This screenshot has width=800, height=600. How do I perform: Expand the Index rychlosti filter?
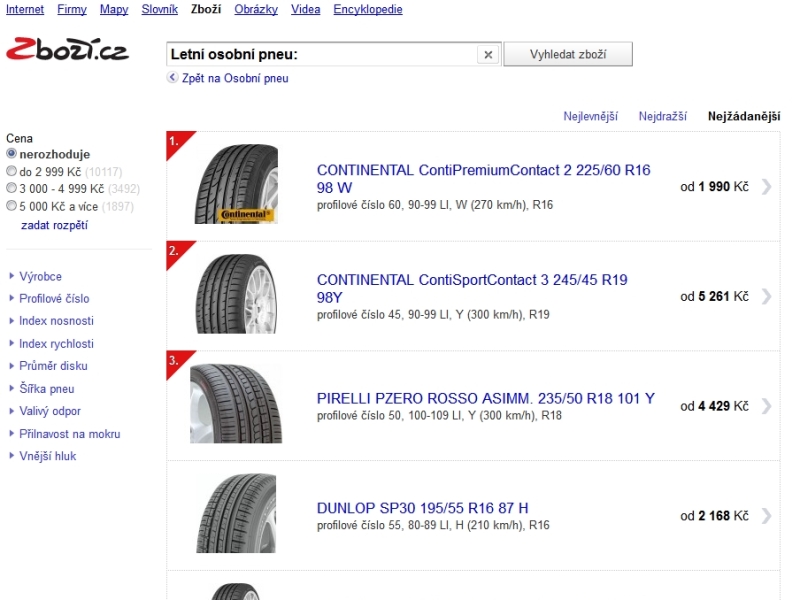point(56,344)
